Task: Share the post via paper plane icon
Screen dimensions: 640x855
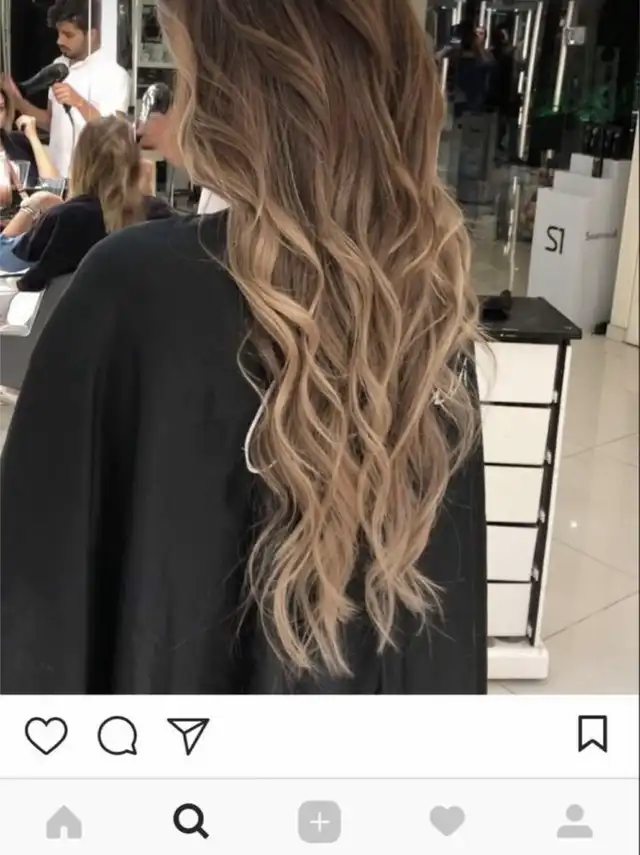Action: [x=189, y=736]
